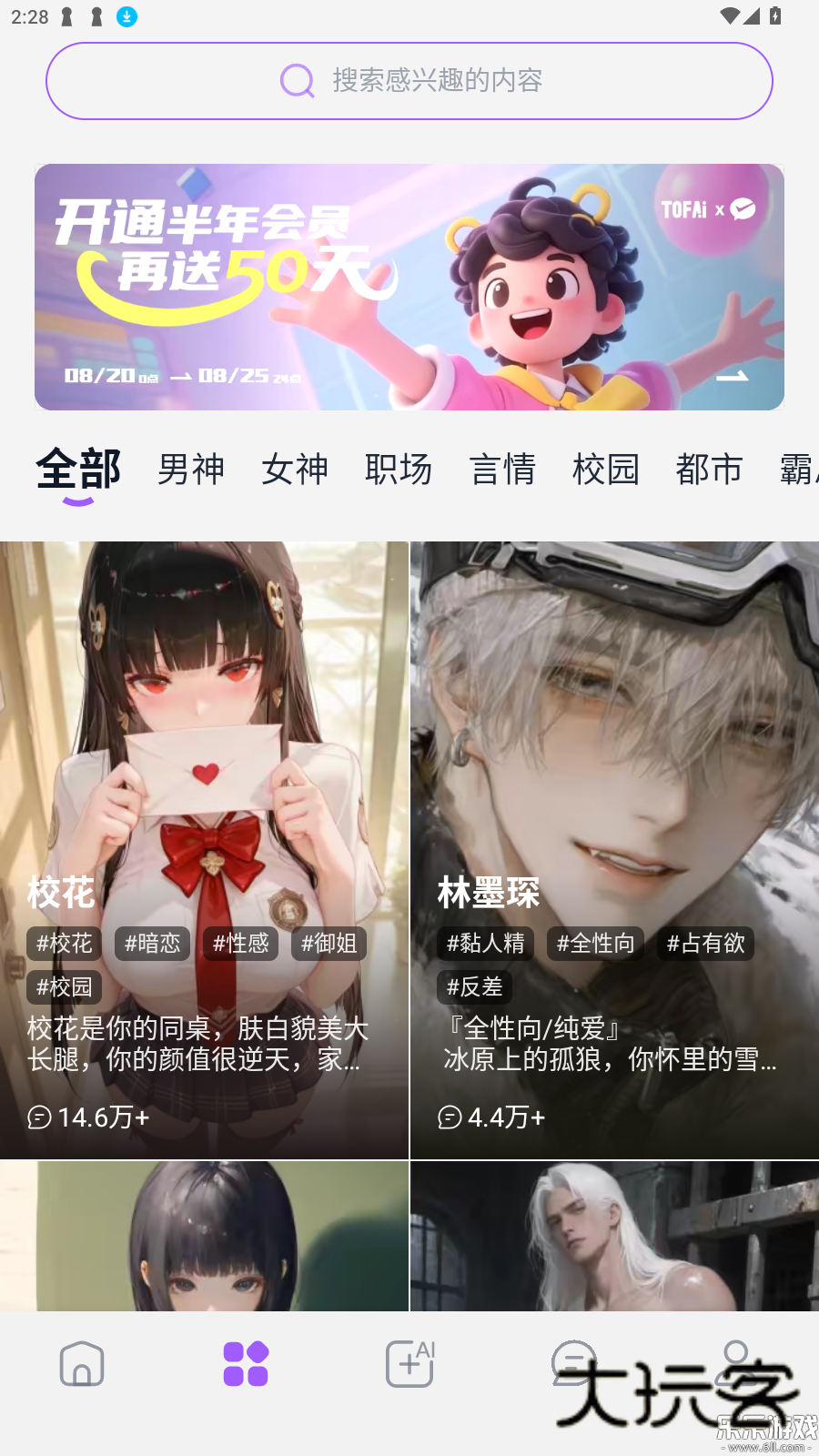
Task: Tap the home icon in bottom navigation
Action: point(82,1362)
